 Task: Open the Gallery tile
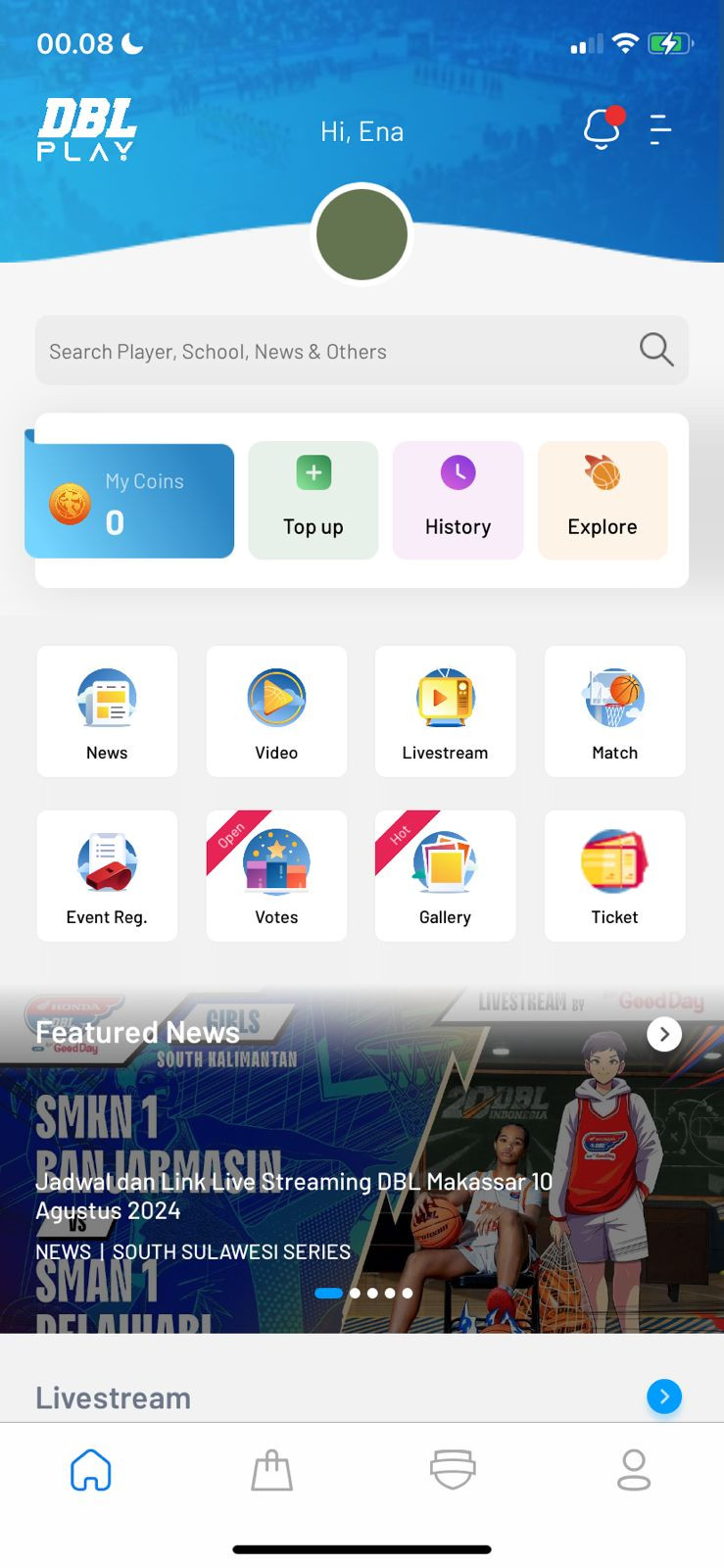[445, 876]
